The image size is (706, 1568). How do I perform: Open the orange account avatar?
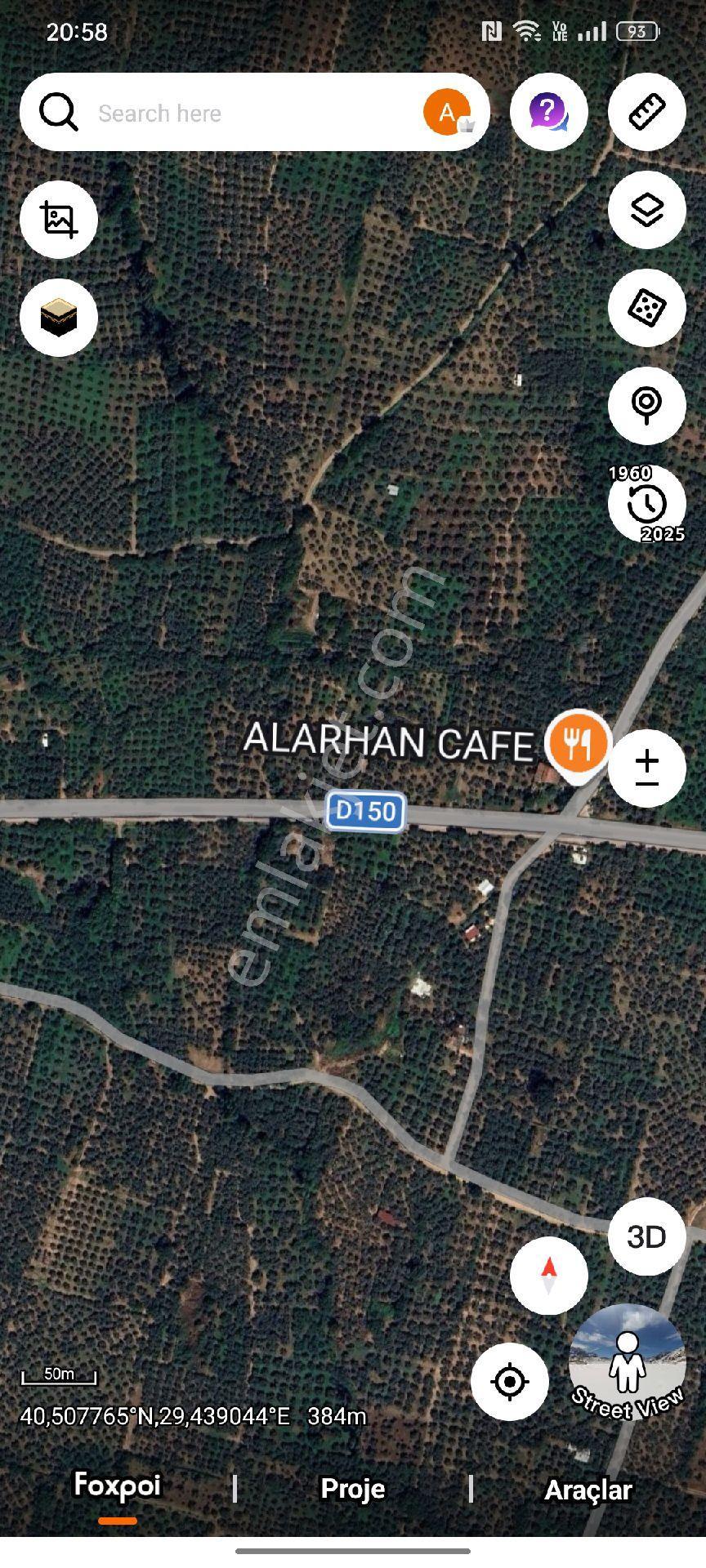[x=447, y=113]
